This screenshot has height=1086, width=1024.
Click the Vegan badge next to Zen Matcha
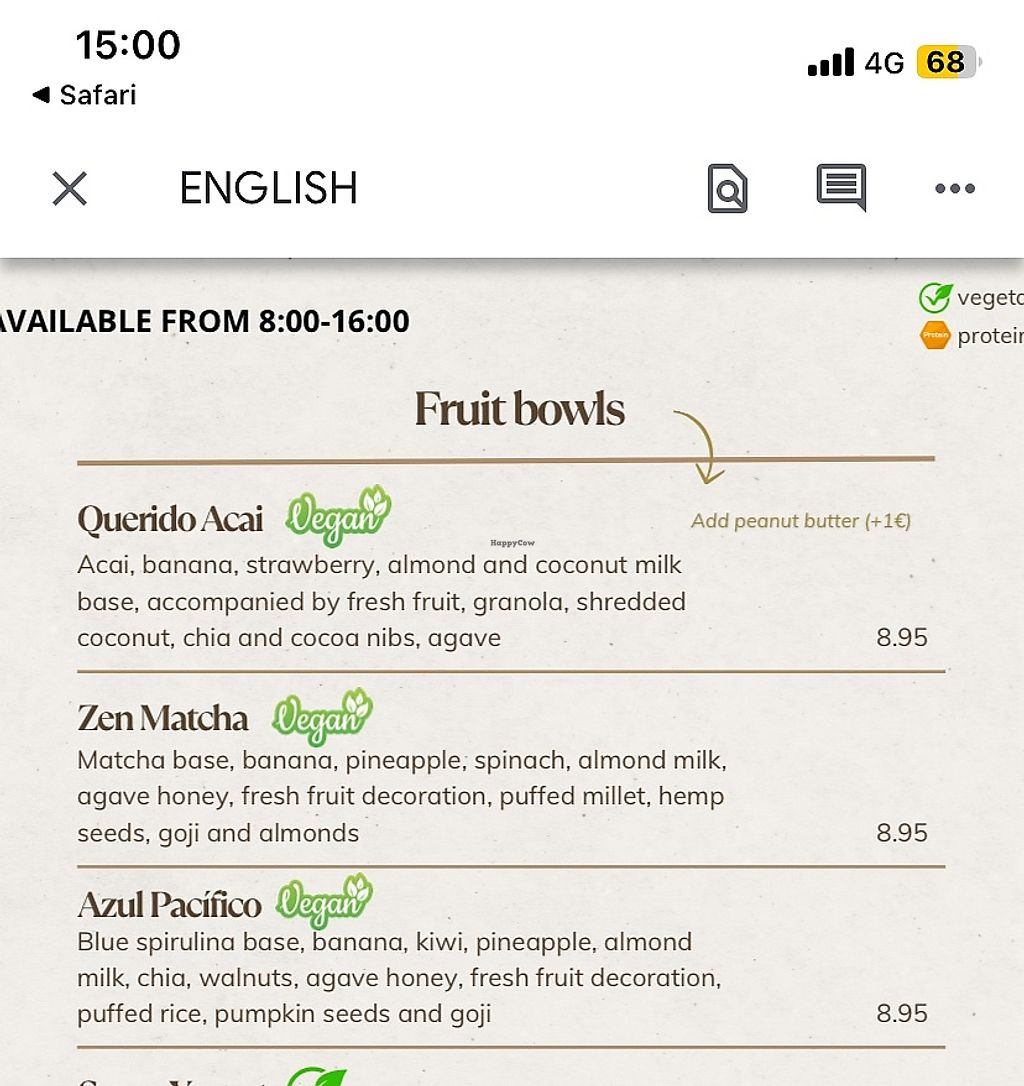click(321, 714)
